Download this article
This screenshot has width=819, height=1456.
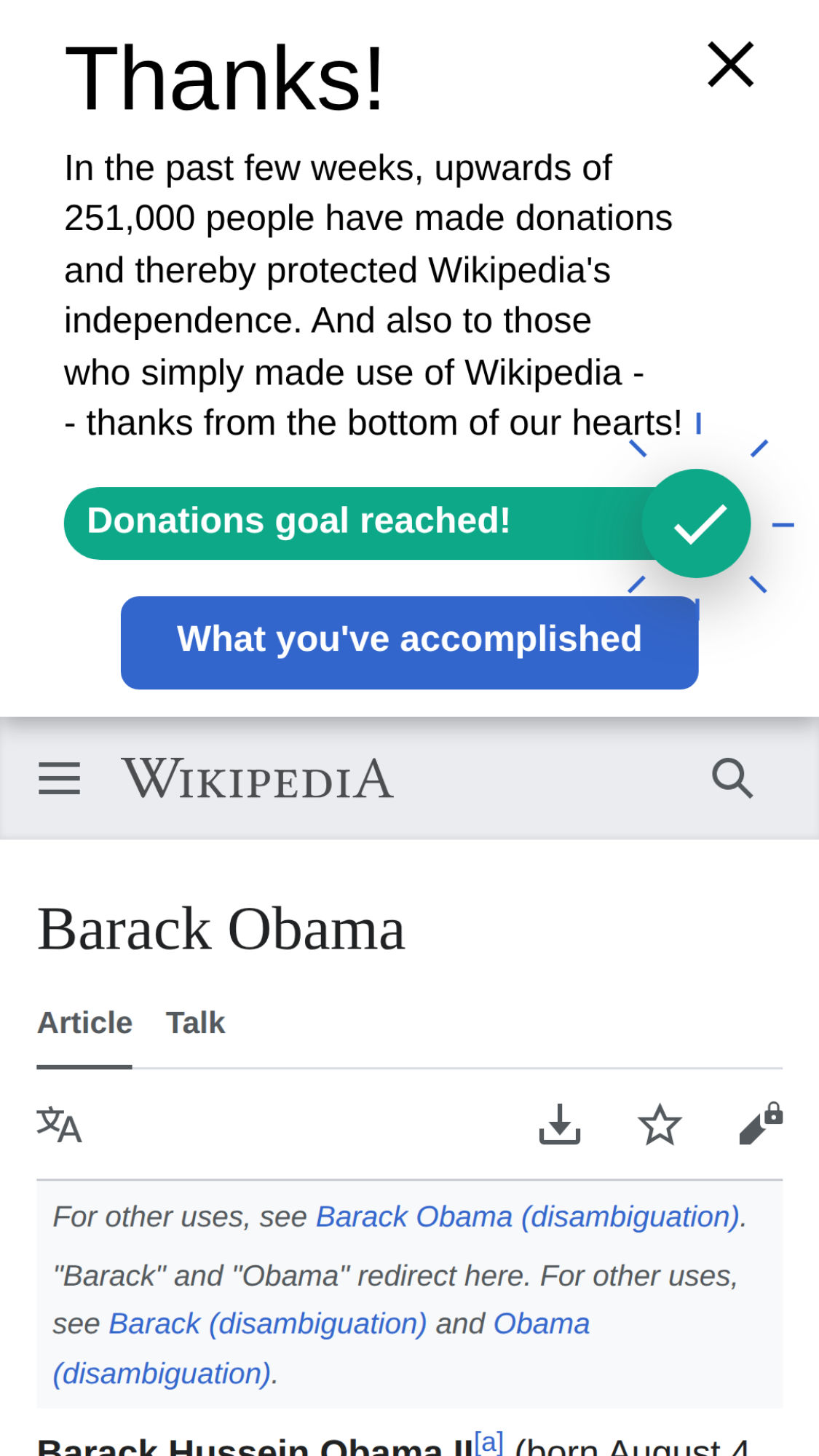[559, 1125]
